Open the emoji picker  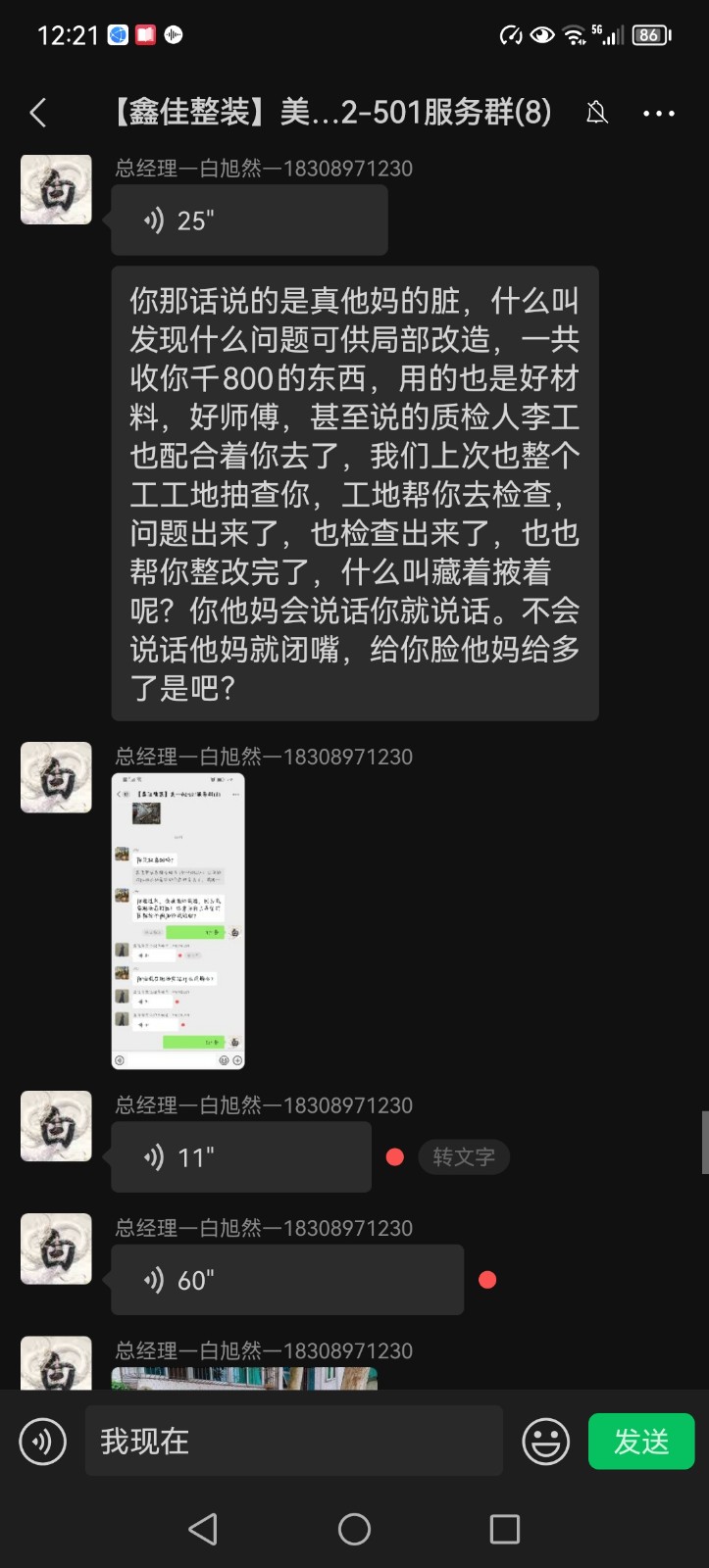pyautogui.click(x=545, y=1442)
